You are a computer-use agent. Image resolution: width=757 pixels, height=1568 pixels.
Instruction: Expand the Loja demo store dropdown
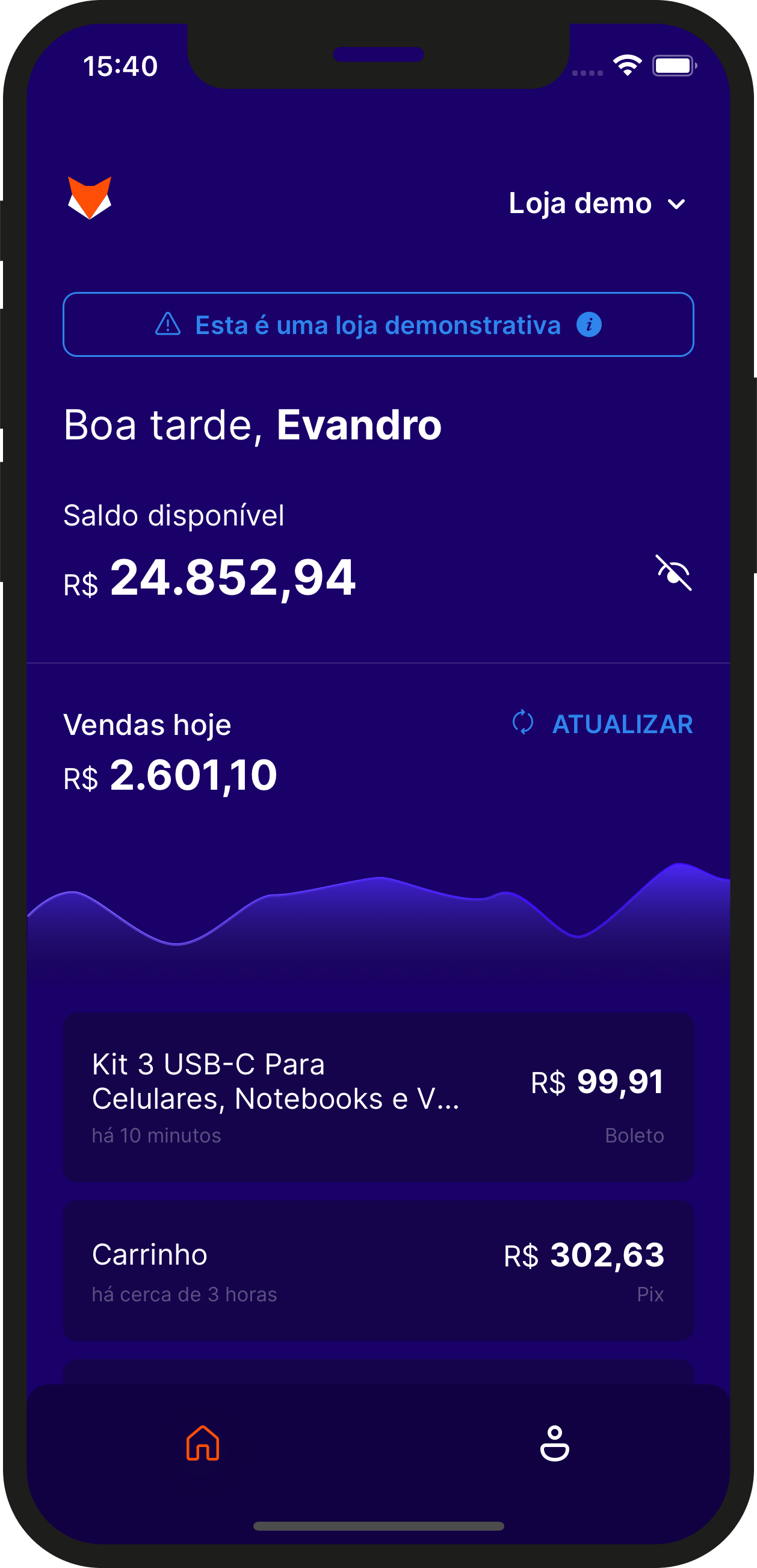coord(597,203)
